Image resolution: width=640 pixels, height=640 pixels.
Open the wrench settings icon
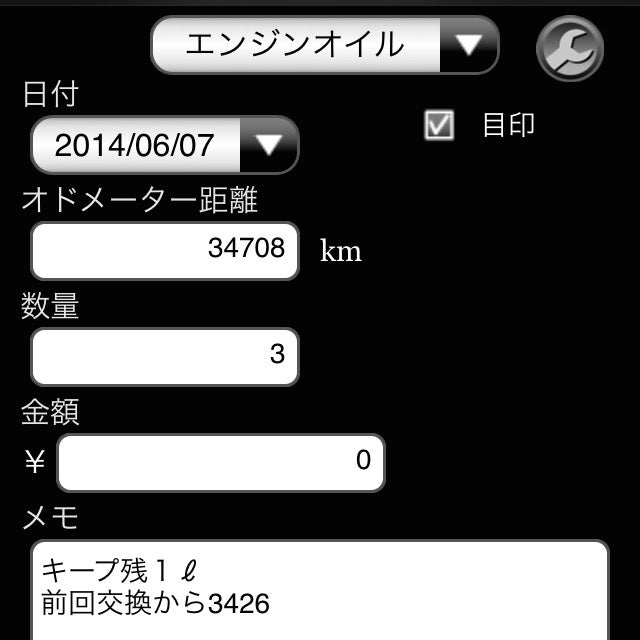pos(570,49)
